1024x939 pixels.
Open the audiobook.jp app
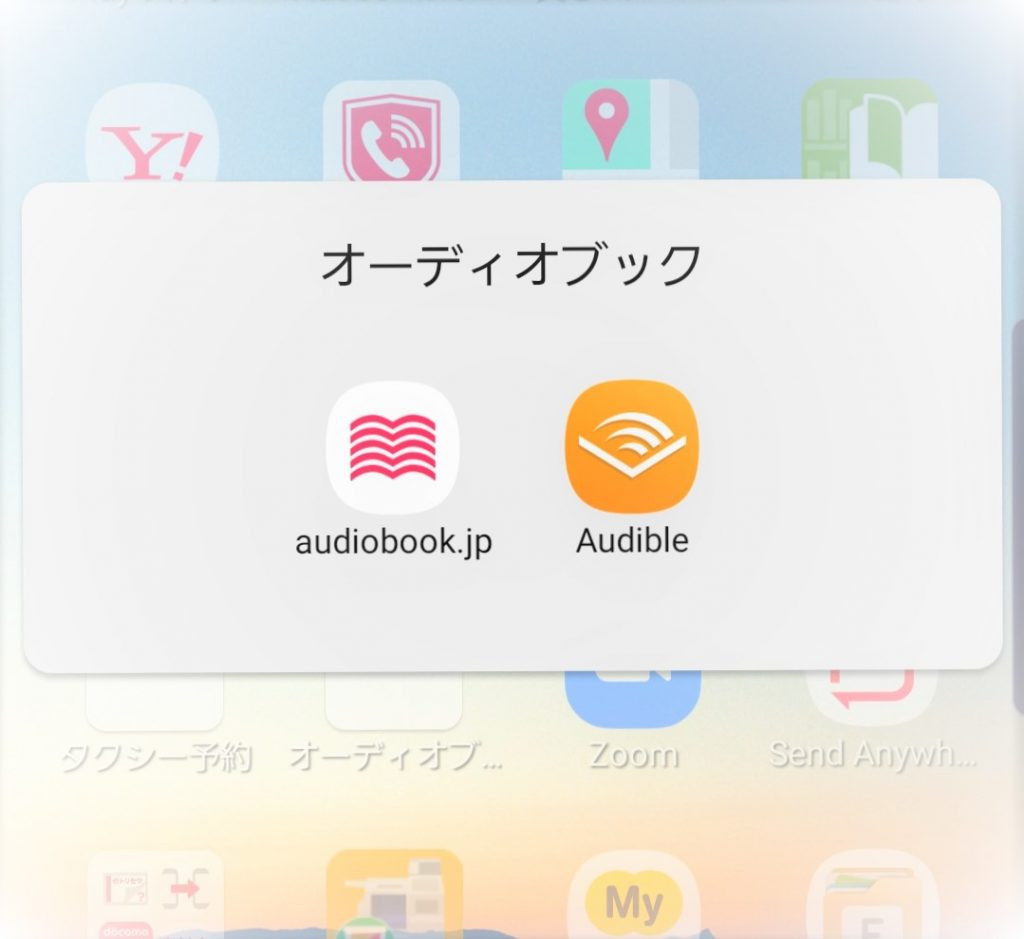pyautogui.click(x=393, y=447)
